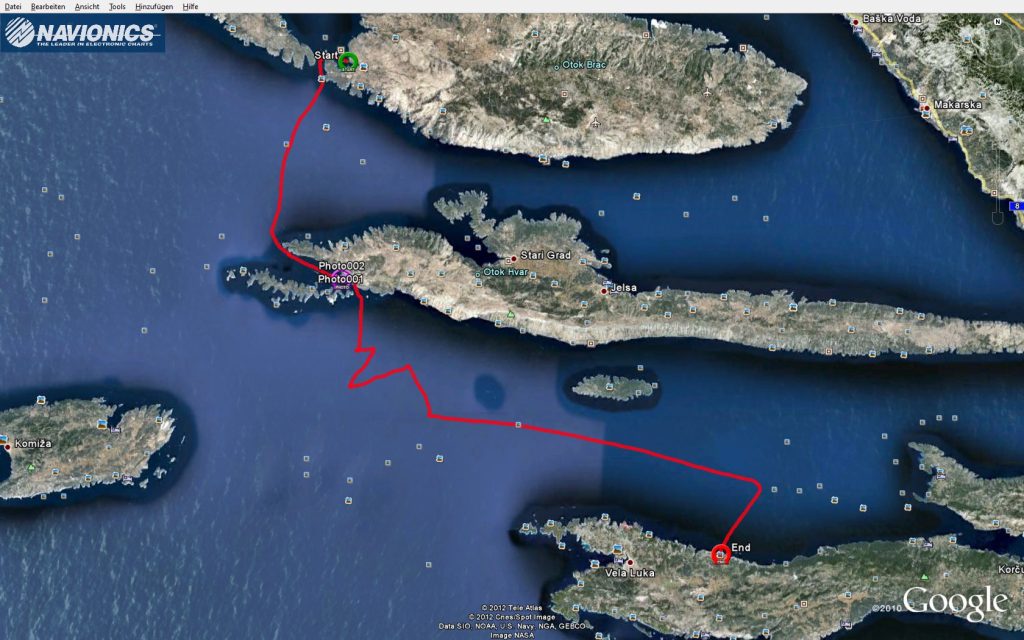1024x640 pixels.
Task: Open the Bearbeiten menu
Action: [x=48, y=6]
